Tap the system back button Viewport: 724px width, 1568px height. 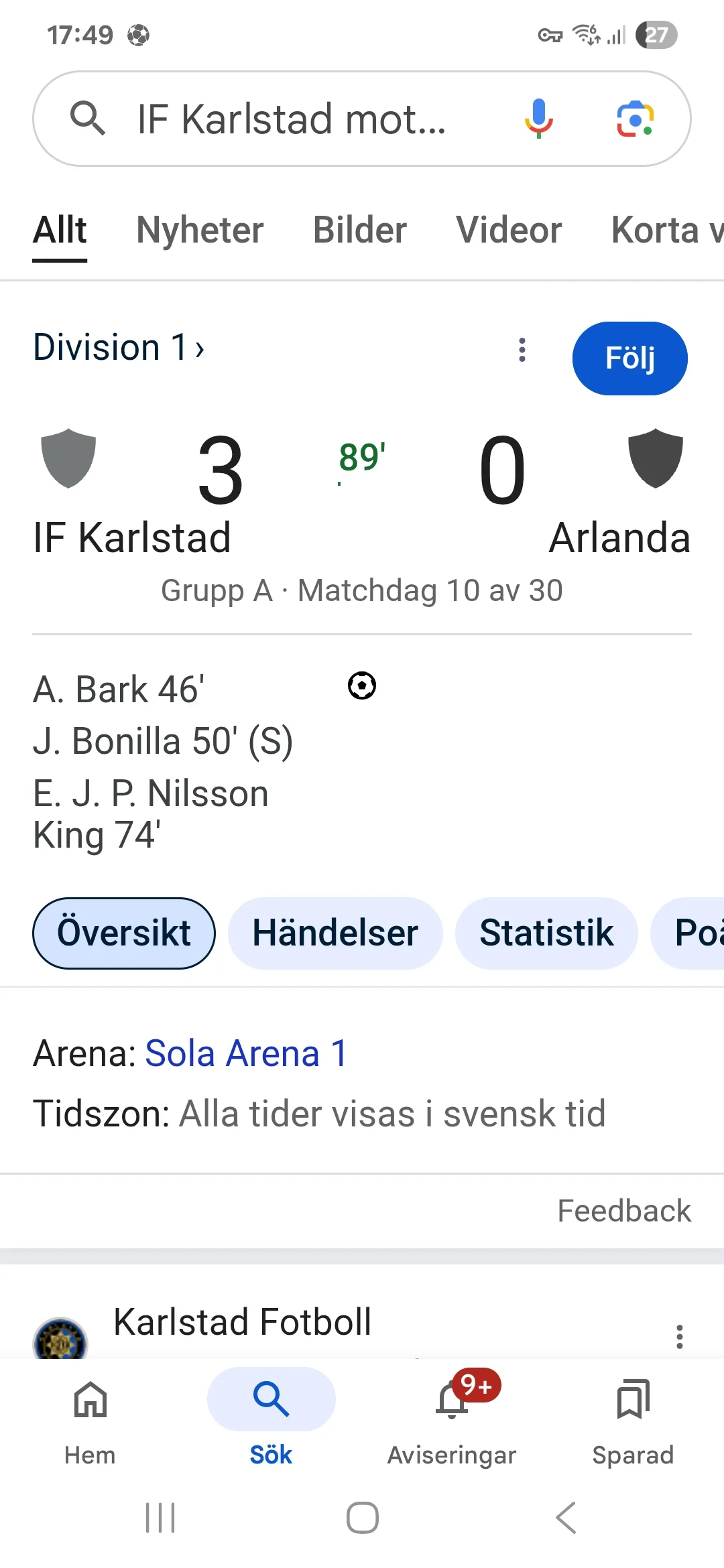coord(566,1518)
